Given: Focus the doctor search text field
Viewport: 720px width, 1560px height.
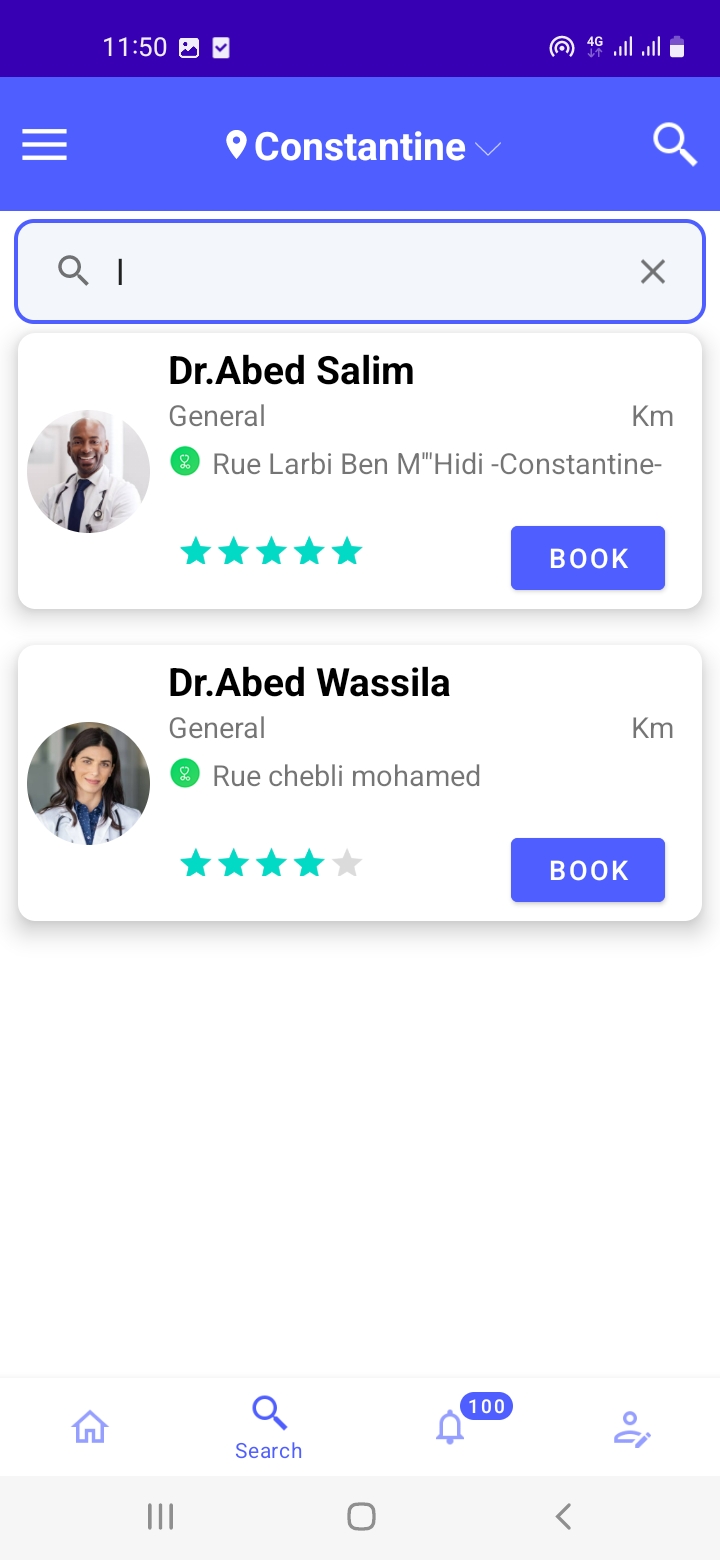Looking at the screenshot, I should point(360,271).
